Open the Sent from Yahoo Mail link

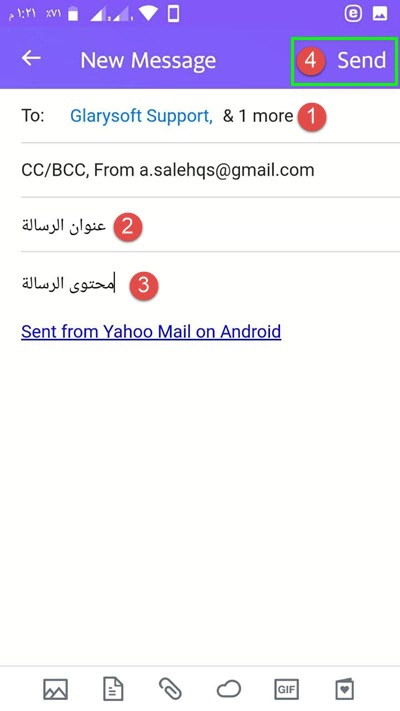151,332
